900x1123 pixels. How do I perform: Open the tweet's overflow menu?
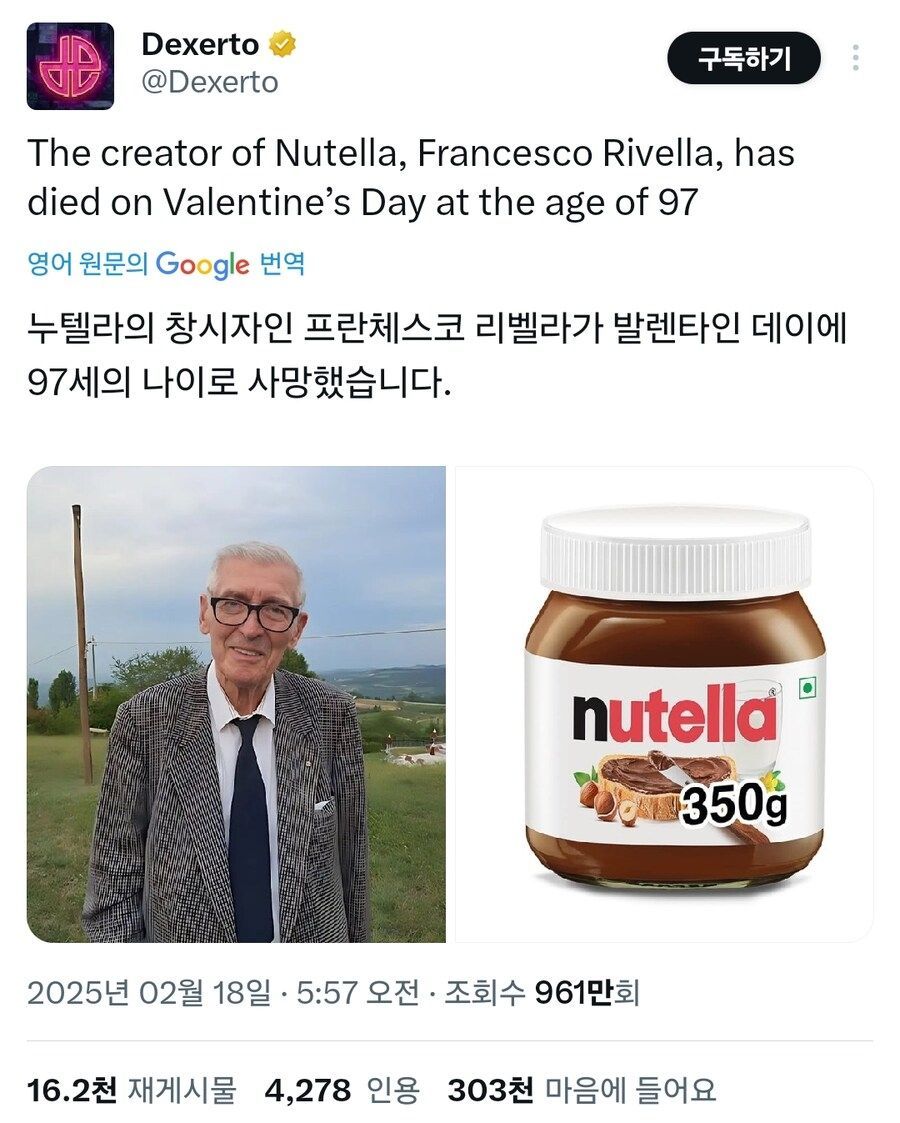[856, 58]
